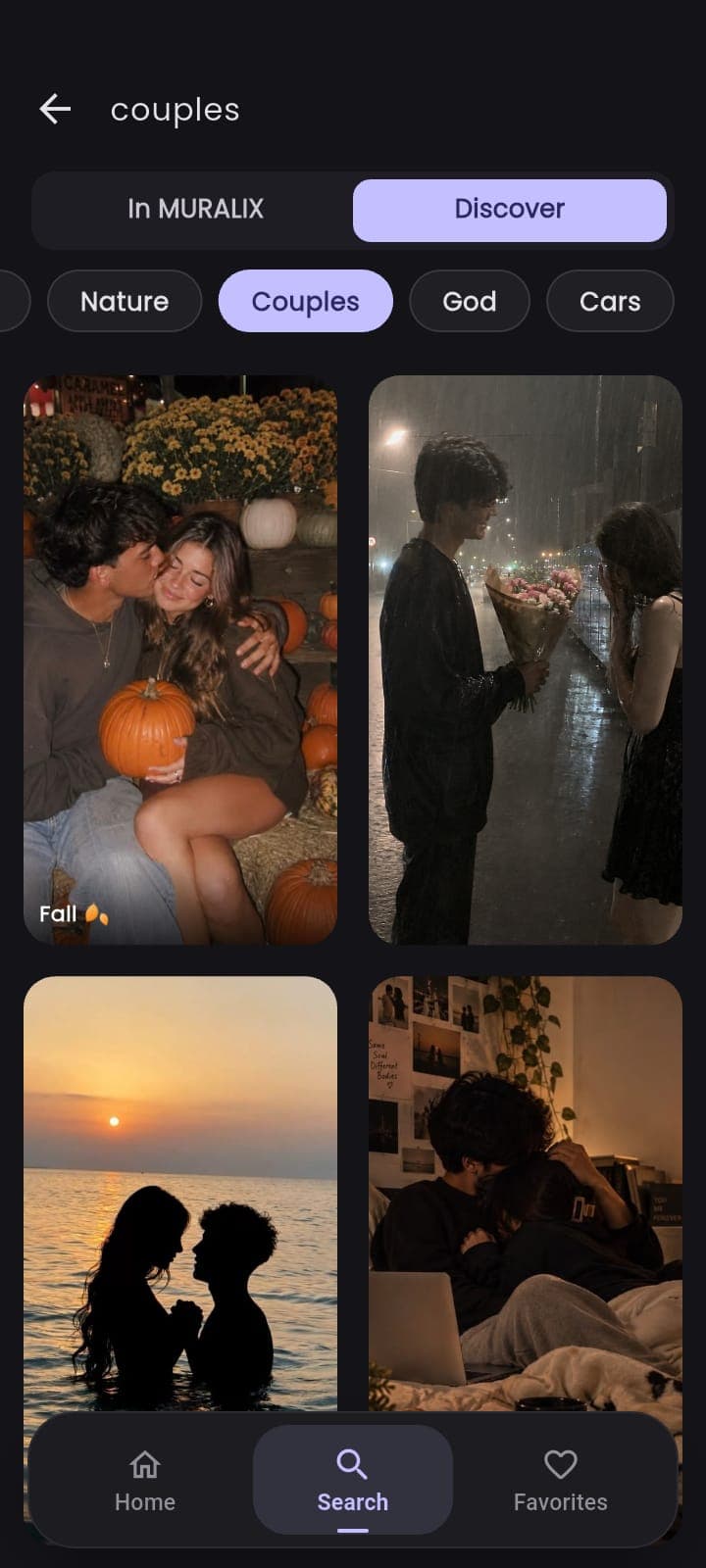This screenshot has width=706, height=1568.
Task: Switch to the In MURALIX tab
Action: 195,210
